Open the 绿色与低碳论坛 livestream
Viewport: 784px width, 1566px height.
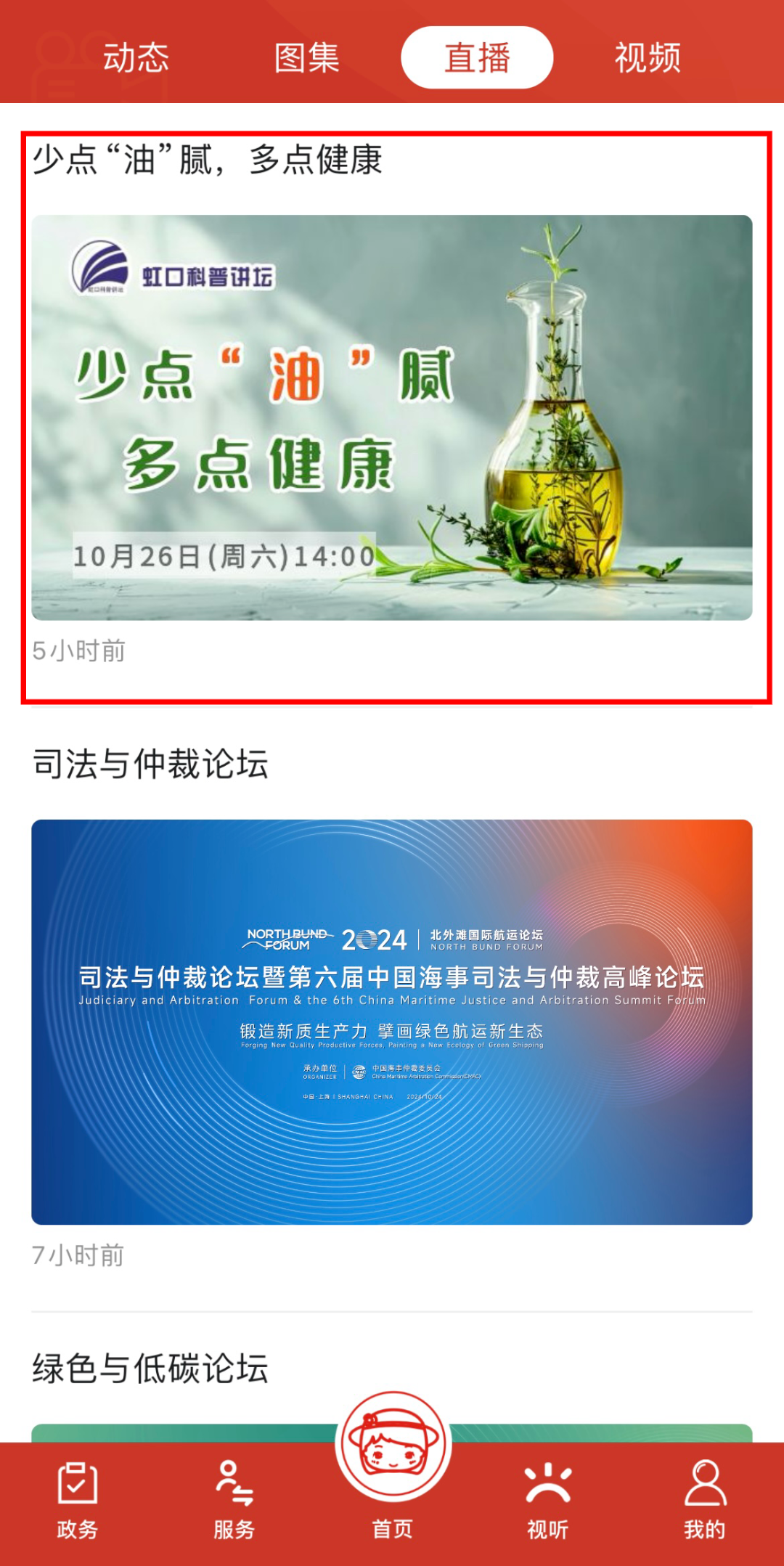pos(150,1369)
